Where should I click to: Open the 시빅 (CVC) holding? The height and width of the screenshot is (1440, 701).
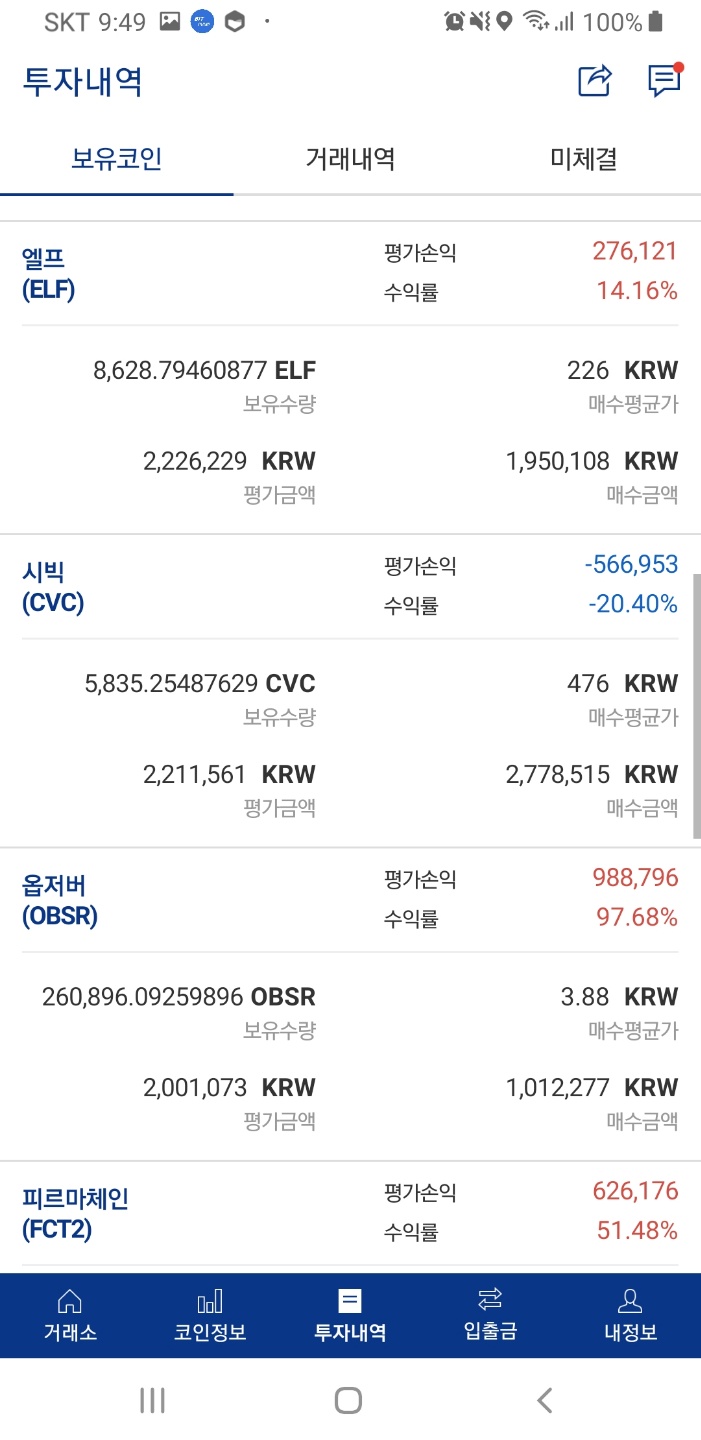coord(53,587)
